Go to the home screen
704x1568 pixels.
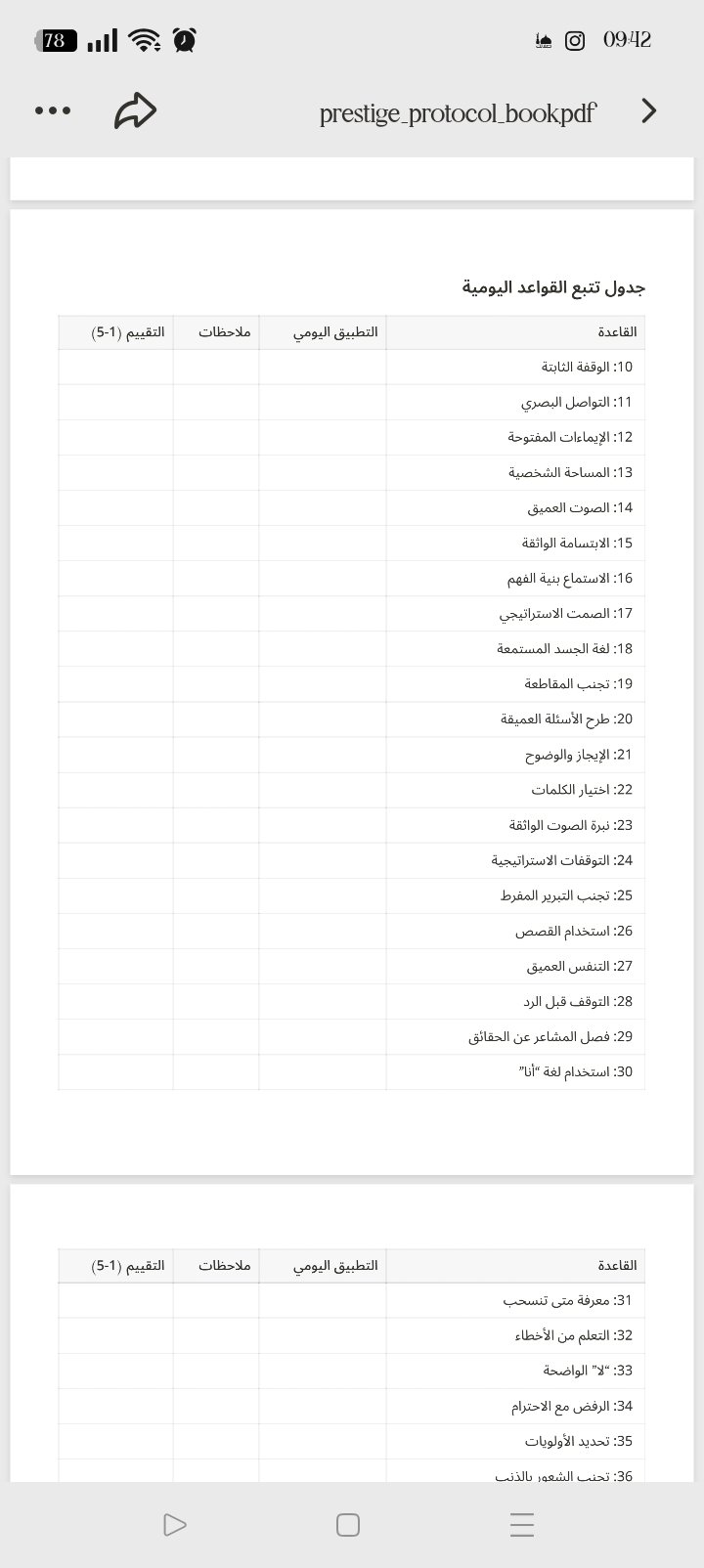[x=348, y=1524]
